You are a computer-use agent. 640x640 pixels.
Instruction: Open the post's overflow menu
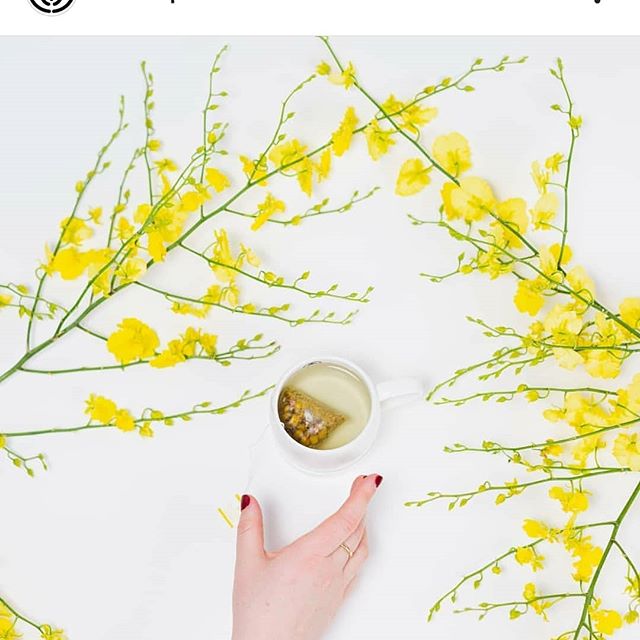tap(599, 3)
